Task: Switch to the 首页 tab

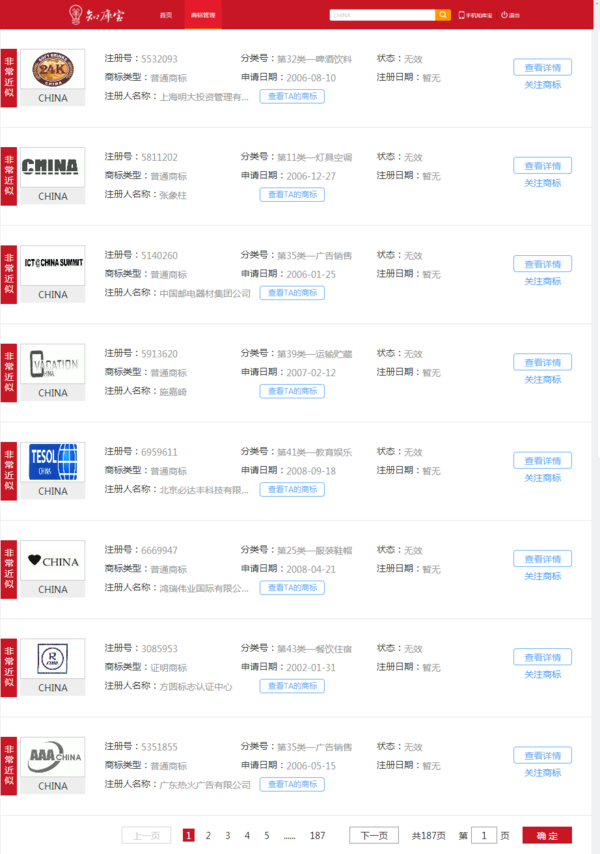Action: coord(166,15)
